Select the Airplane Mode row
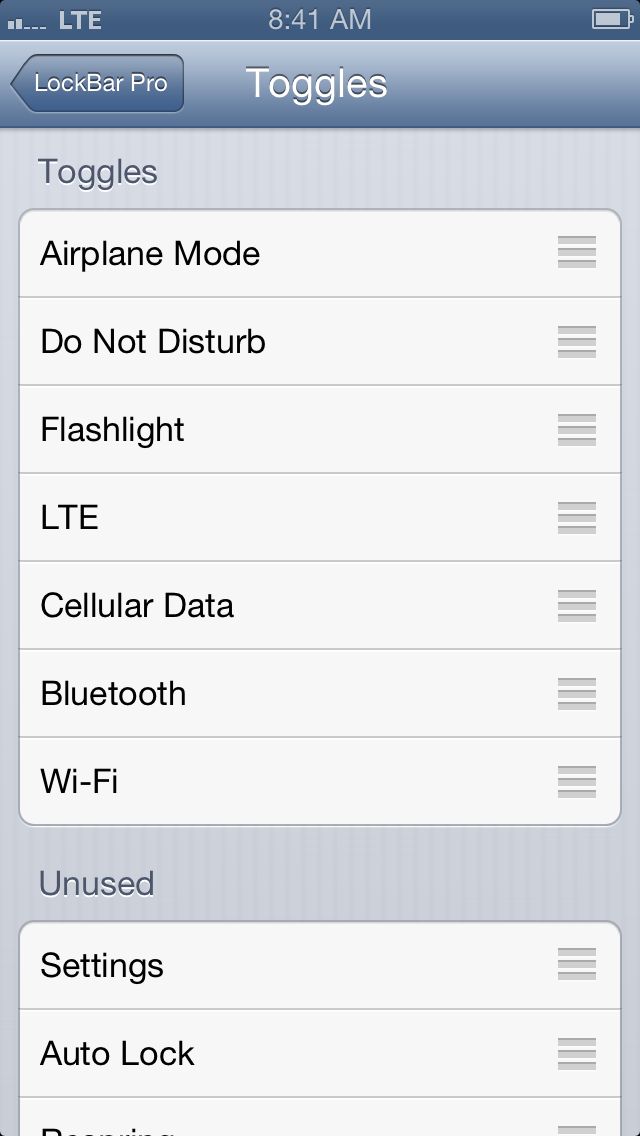640x1136 pixels. [150, 254]
